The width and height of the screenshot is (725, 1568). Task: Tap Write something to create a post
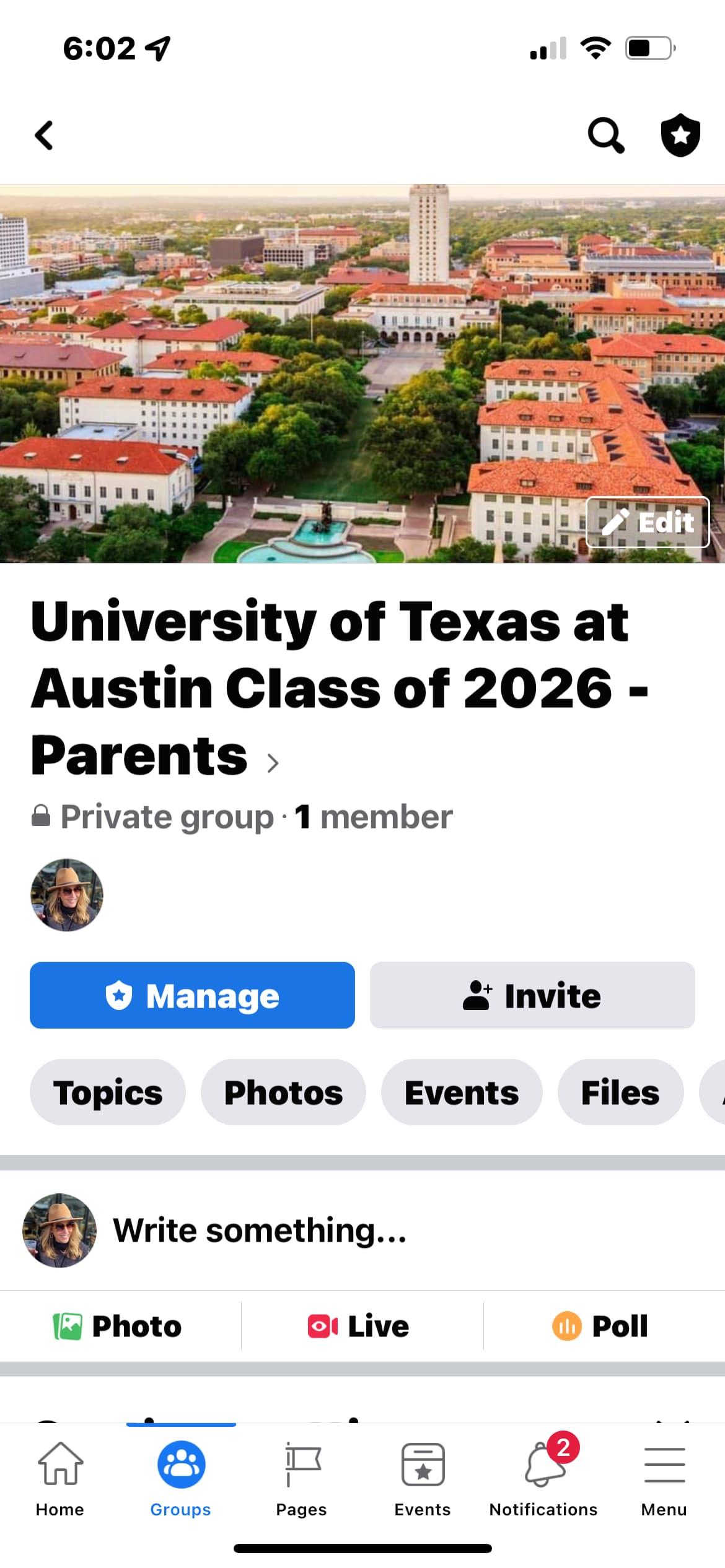[260, 1230]
